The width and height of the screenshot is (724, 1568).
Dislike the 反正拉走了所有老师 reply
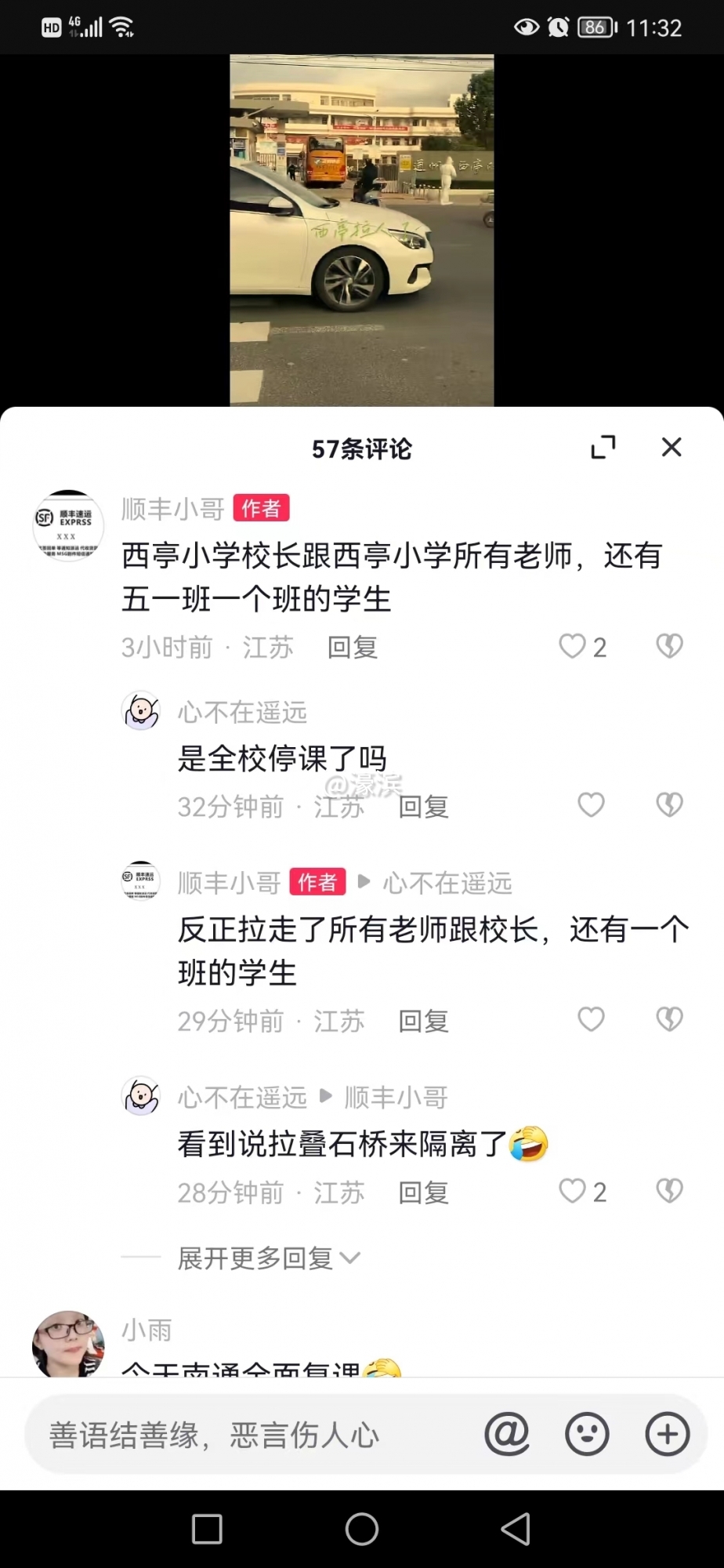(x=669, y=1019)
